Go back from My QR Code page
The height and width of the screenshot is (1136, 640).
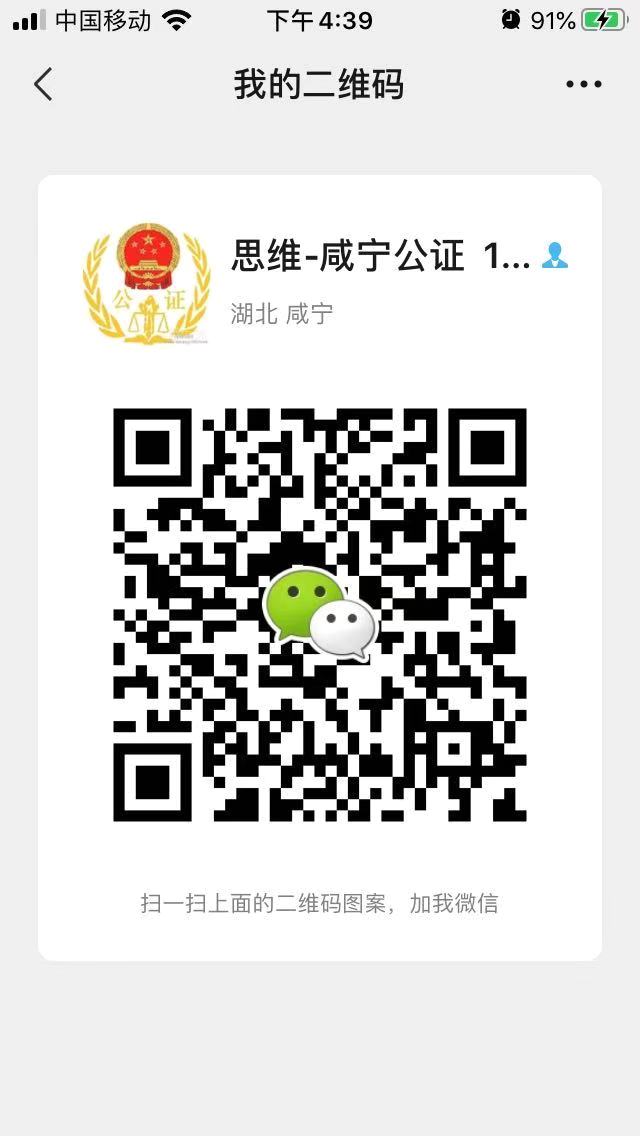pyautogui.click(x=43, y=84)
